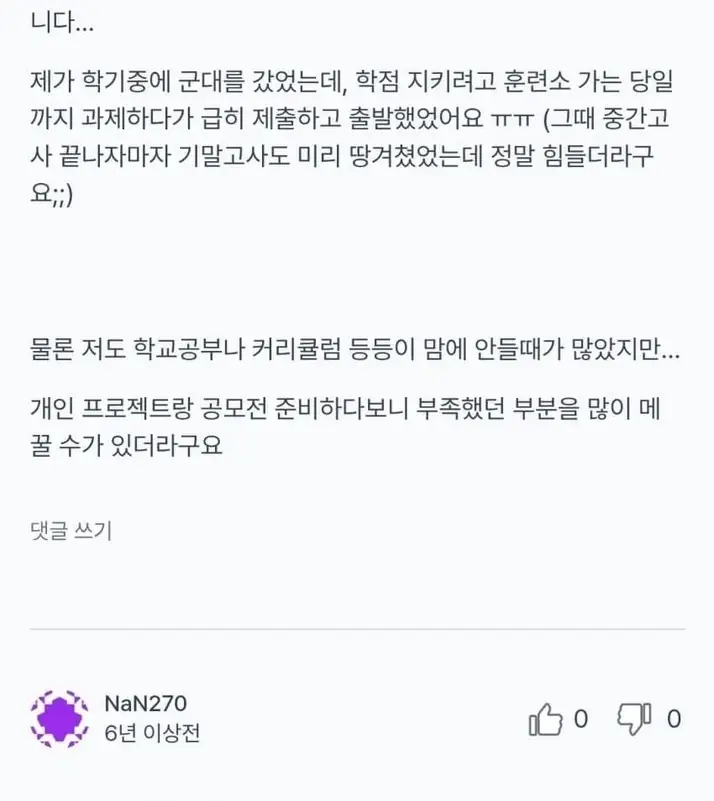Downvote NaN270's answer
714x801 pixels.
click(634, 718)
